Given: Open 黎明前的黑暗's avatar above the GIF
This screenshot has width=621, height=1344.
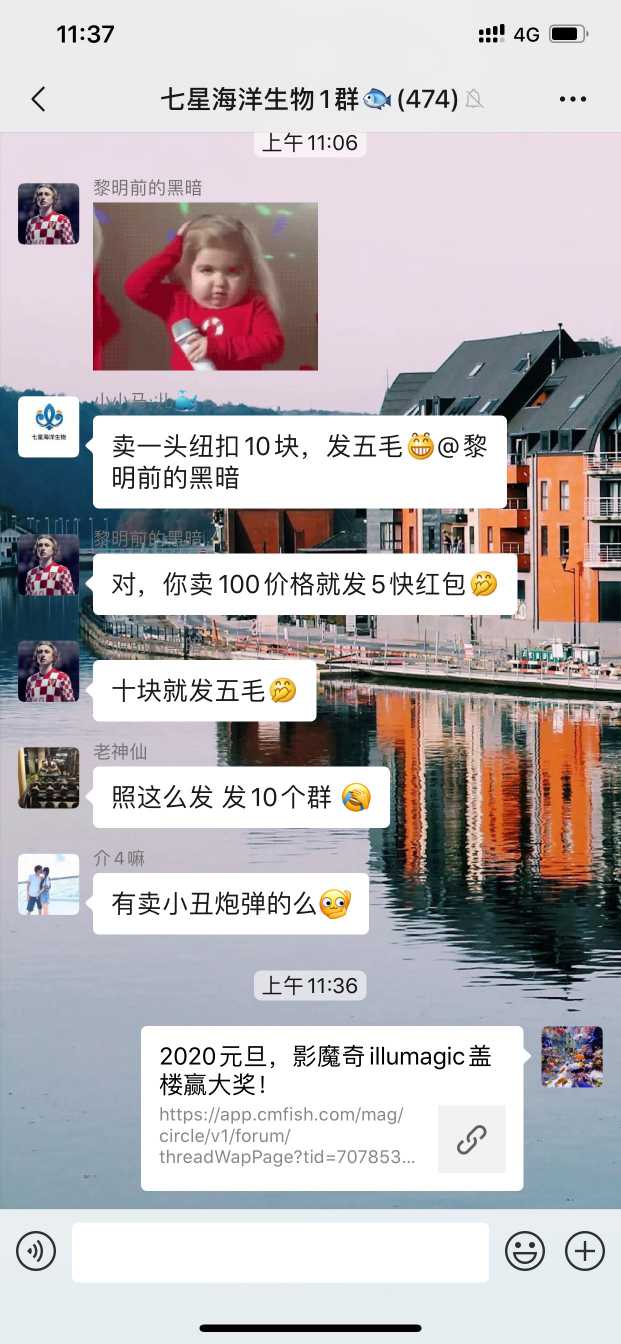Looking at the screenshot, I should pyautogui.click(x=48, y=213).
